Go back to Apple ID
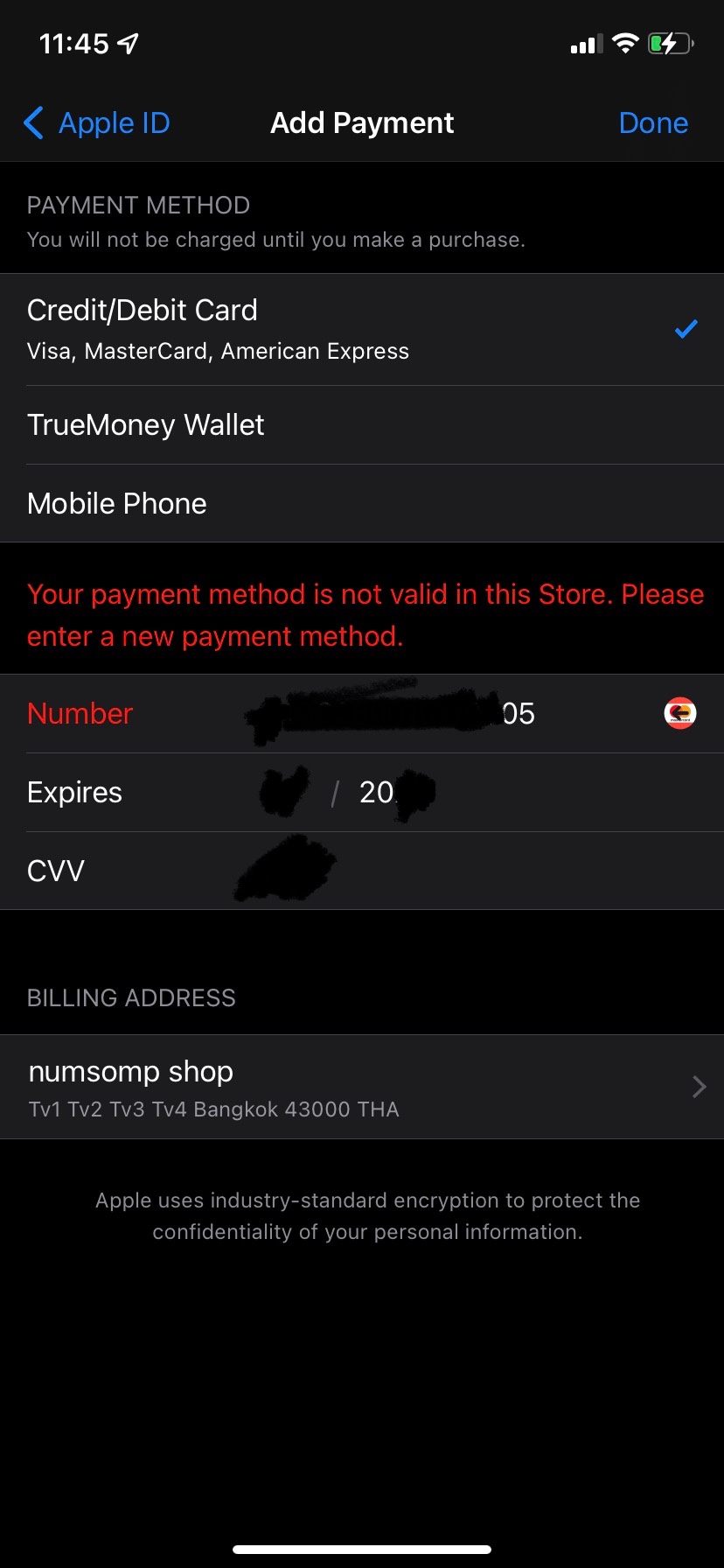724x1568 pixels. coord(97,123)
